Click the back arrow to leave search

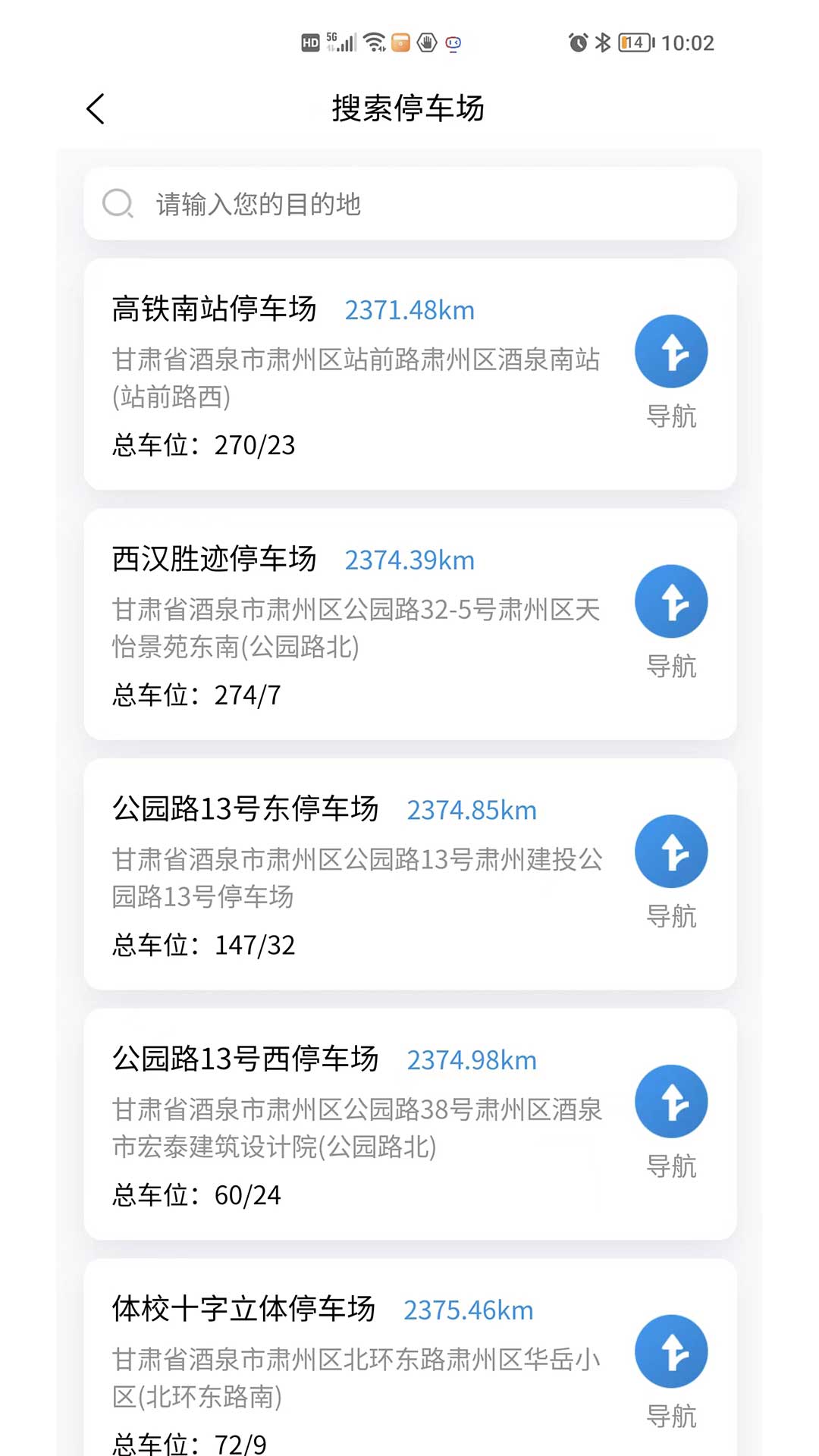click(94, 108)
